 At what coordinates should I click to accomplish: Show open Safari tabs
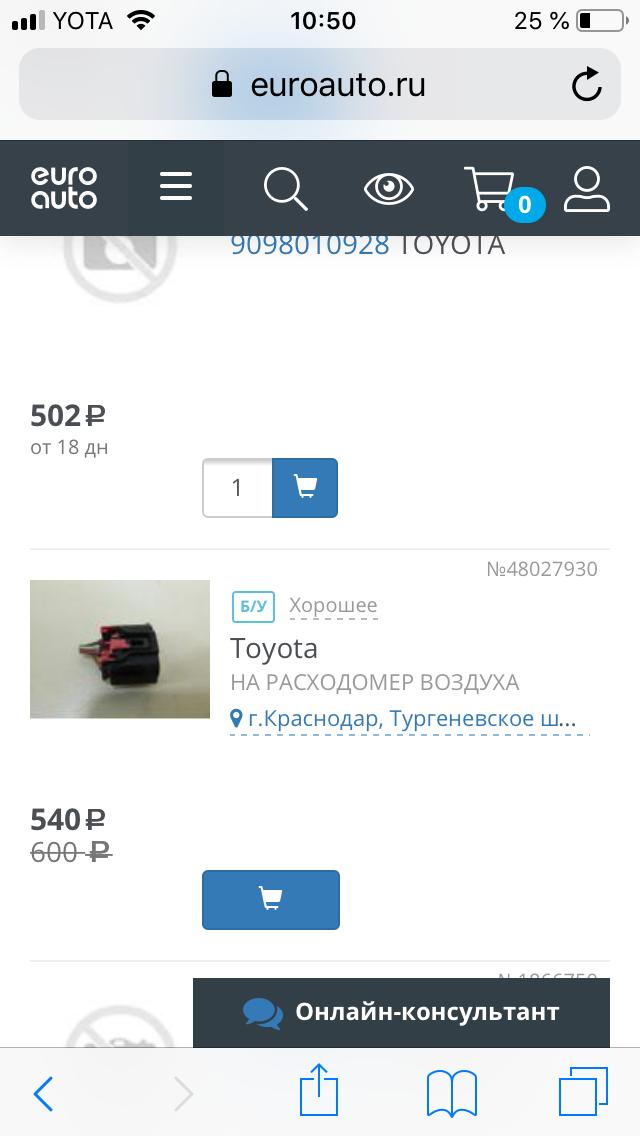[x=583, y=1092]
